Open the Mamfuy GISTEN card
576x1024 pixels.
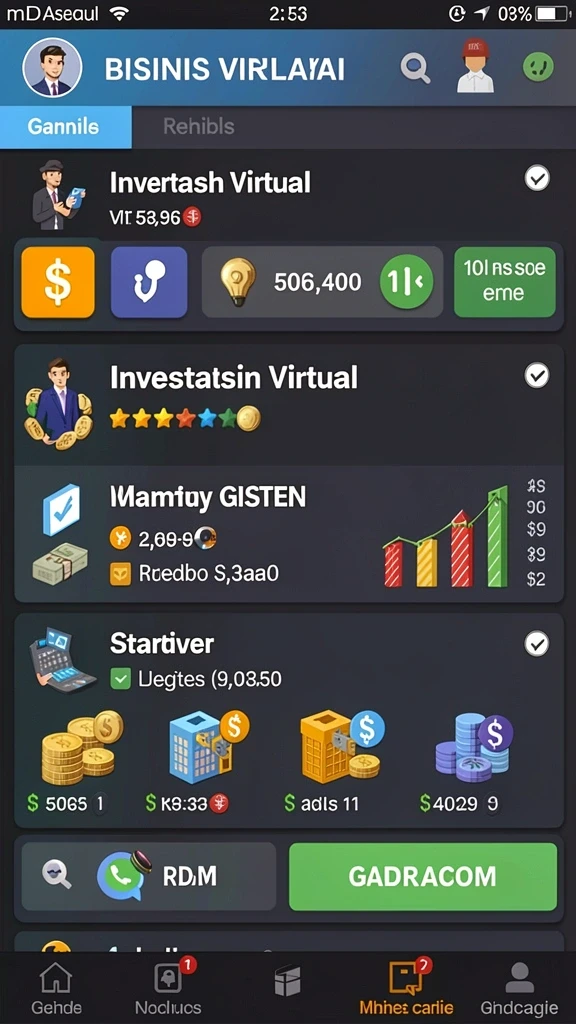pyautogui.click(x=289, y=534)
